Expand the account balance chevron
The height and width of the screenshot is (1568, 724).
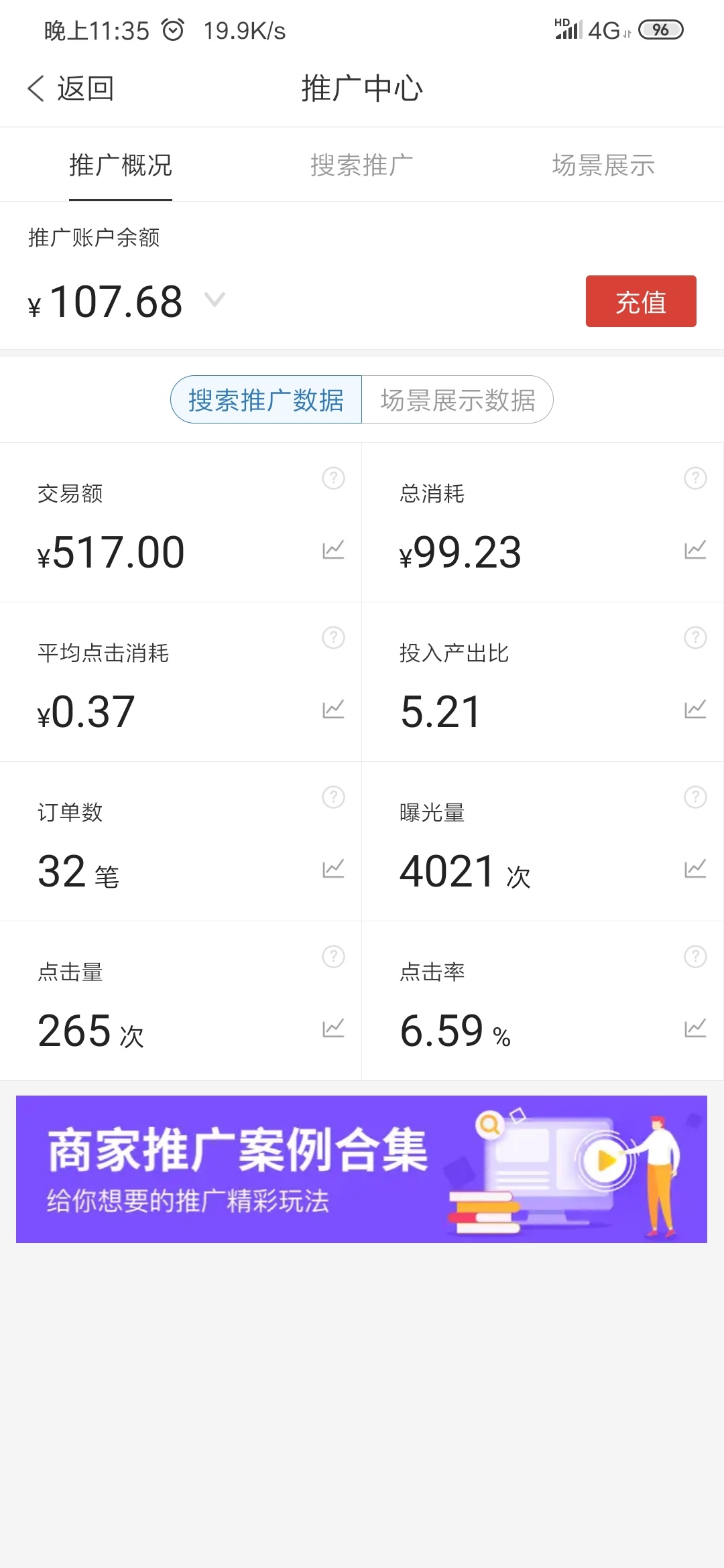coord(215,299)
